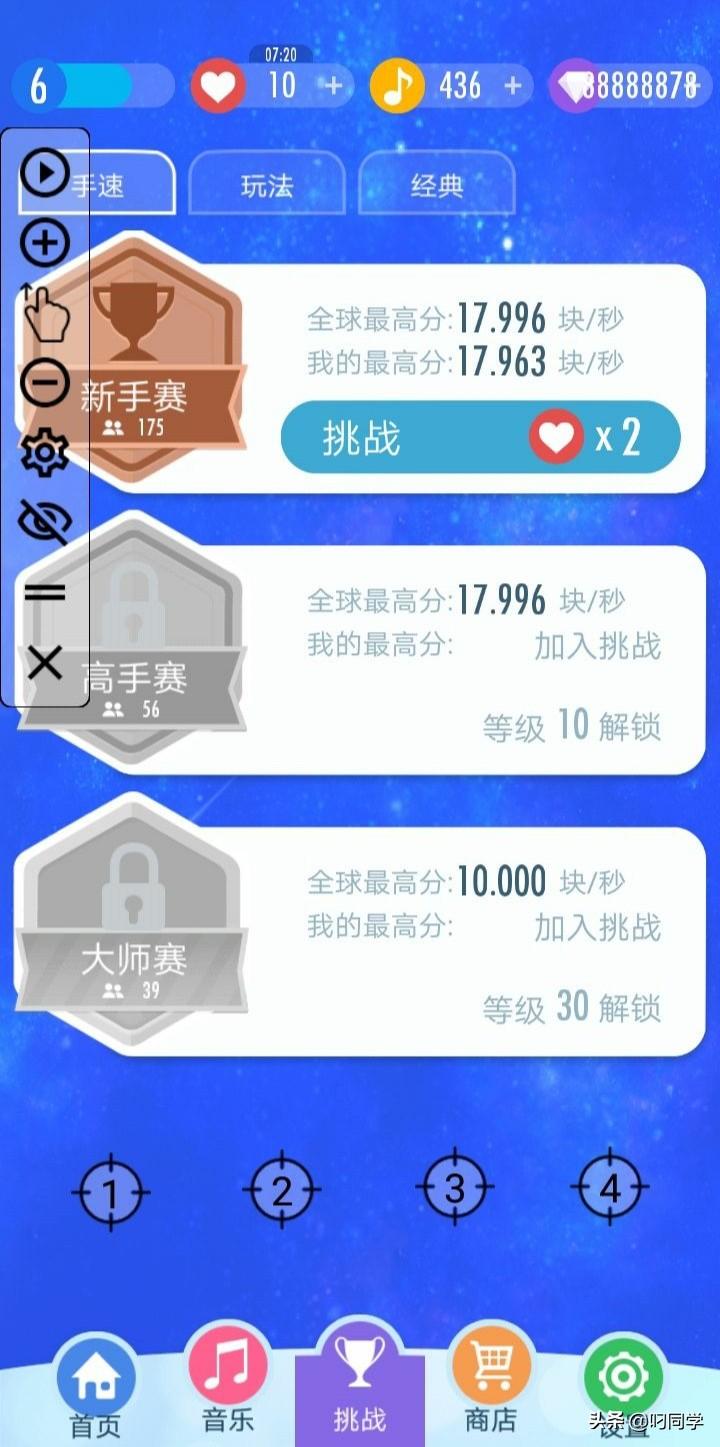720x1447 pixels.
Task: Select the 手速 tab
Action: click(x=110, y=185)
